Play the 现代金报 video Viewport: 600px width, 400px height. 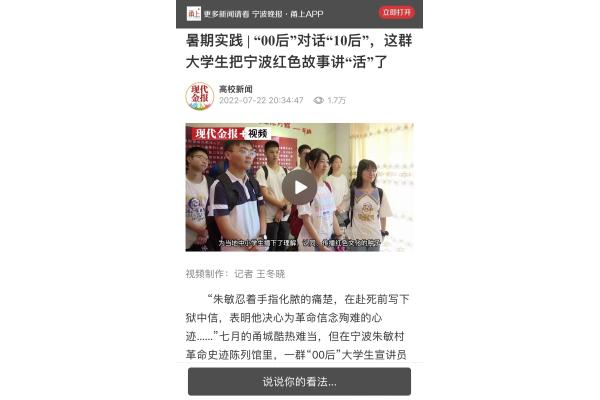(x=299, y=187)
